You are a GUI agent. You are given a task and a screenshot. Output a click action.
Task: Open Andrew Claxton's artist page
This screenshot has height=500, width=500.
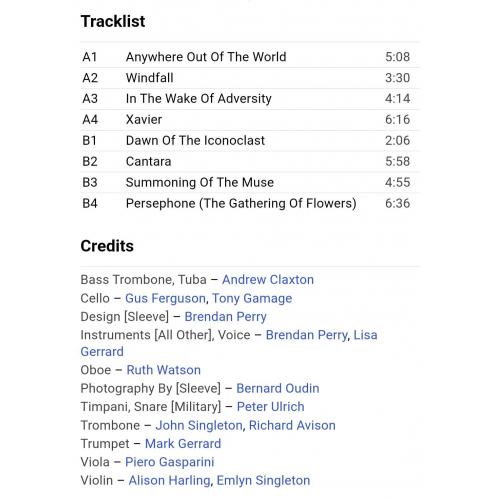coord(268,279)
